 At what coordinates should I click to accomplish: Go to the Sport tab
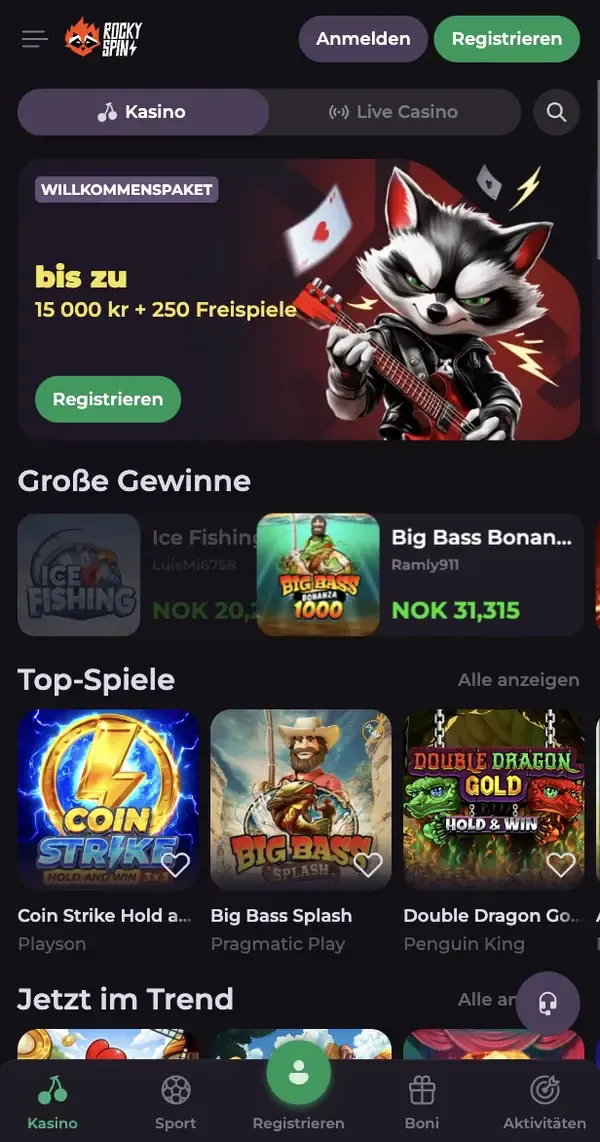tap(175, 1100)
